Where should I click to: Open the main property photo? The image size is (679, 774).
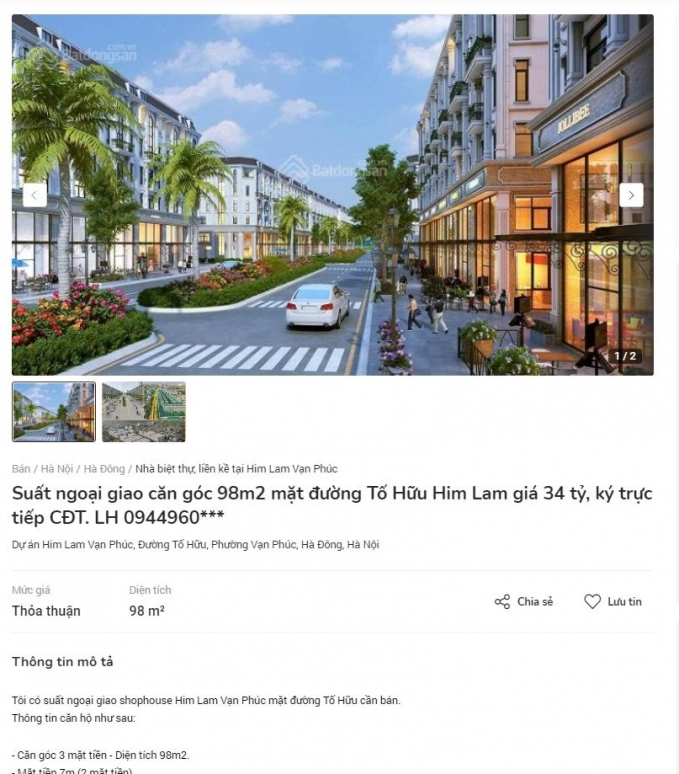[332, 195]
